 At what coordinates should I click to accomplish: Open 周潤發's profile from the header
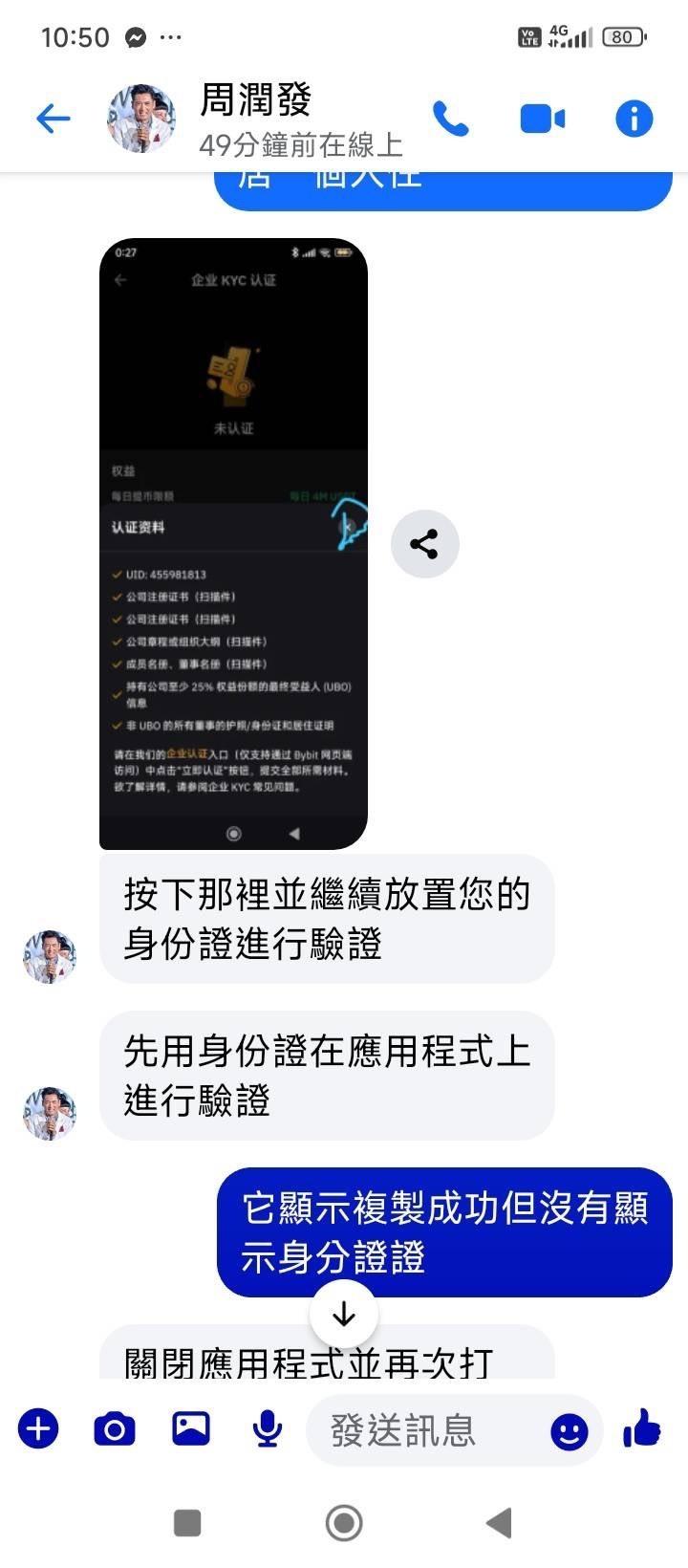point(141,119)
